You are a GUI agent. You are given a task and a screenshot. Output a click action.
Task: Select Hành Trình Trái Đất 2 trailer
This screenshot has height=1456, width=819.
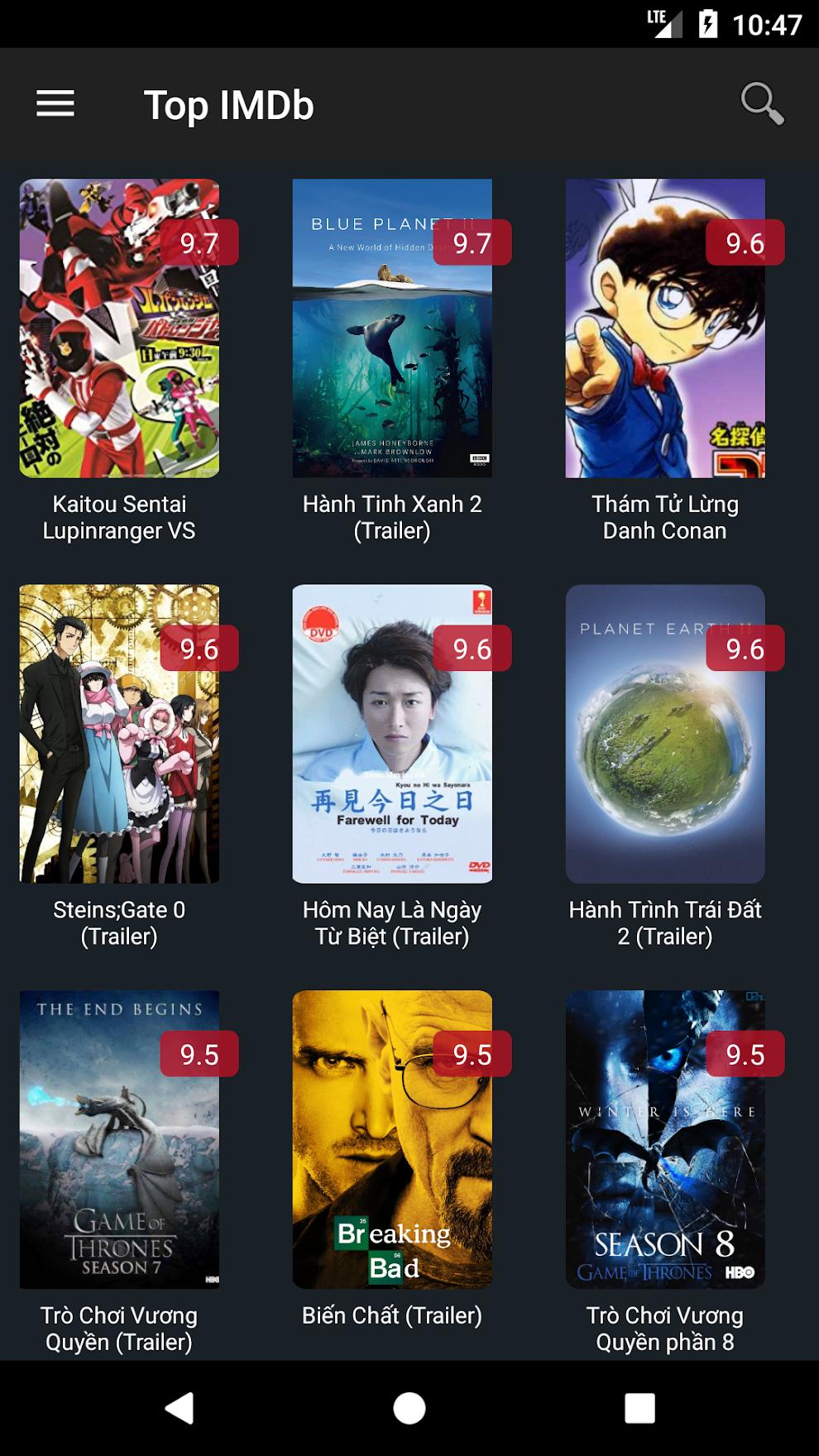click(665, 734)
